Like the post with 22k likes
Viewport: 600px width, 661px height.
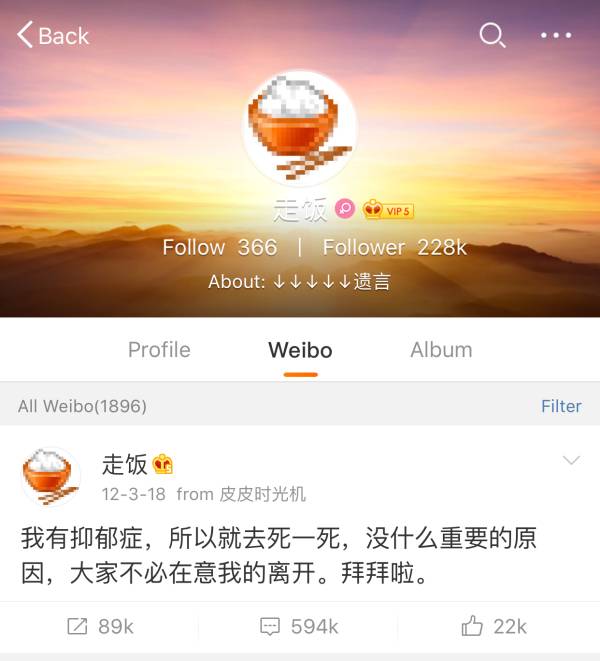click(494, 626)
